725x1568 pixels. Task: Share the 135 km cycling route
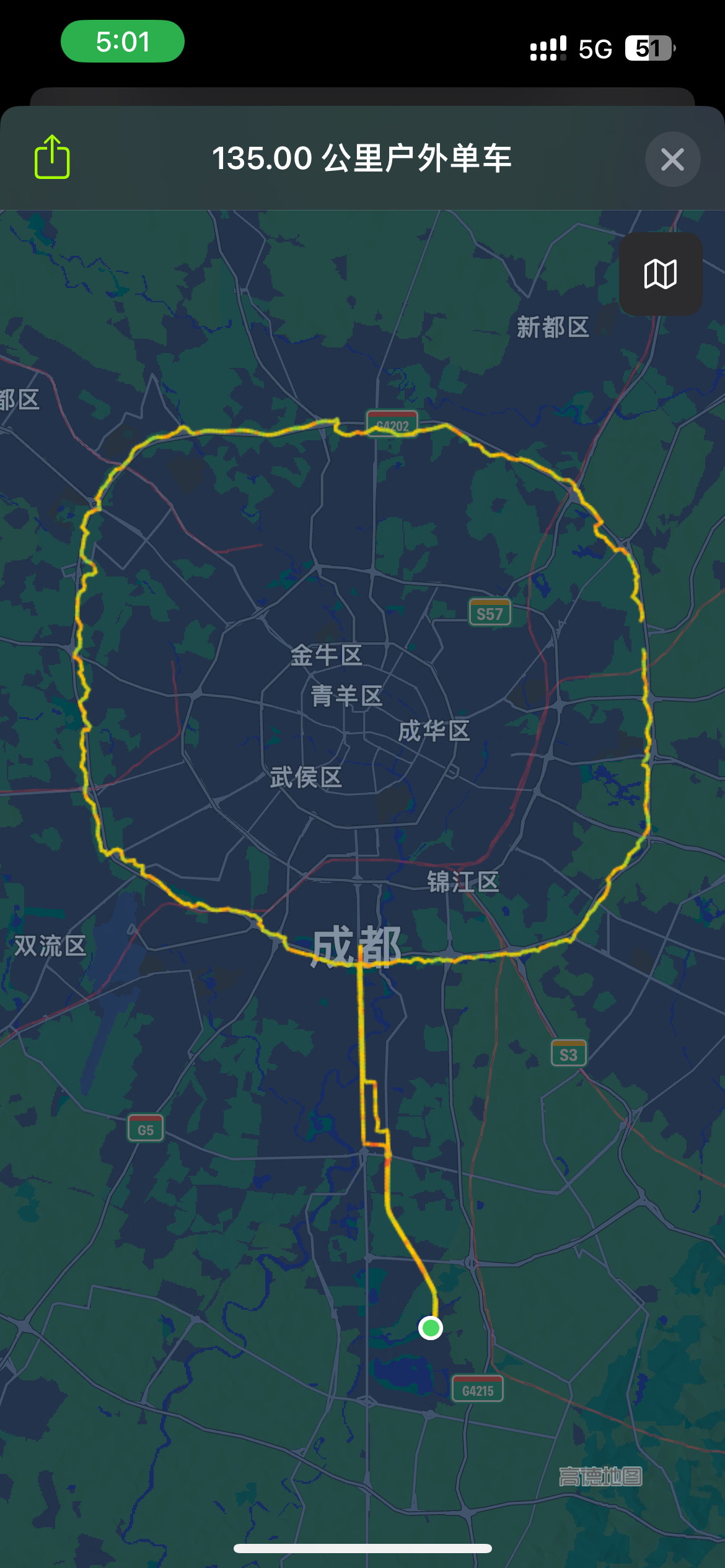click(x=52, y=158)
